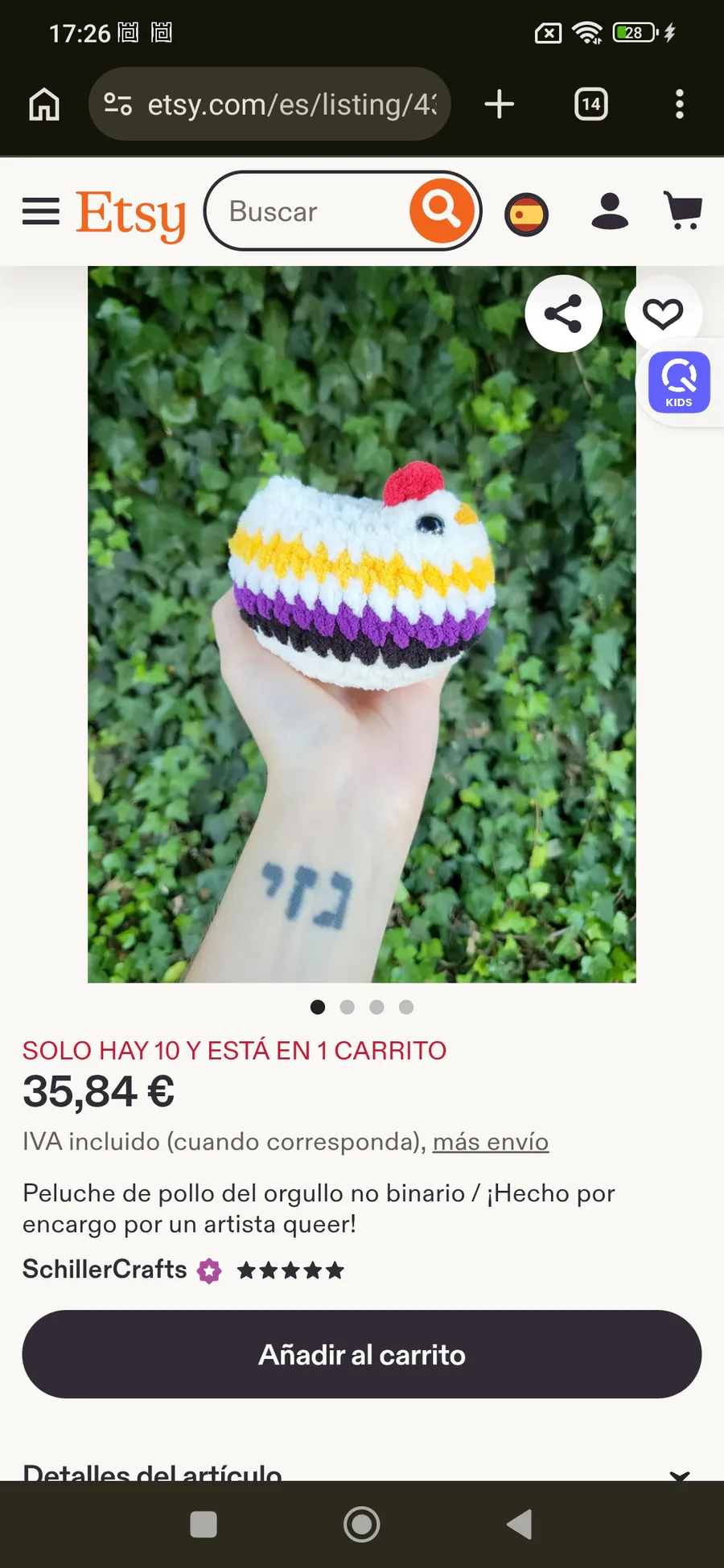Open a new browser tab
This screenshot has width=724, height=1568.
[500, 105]
